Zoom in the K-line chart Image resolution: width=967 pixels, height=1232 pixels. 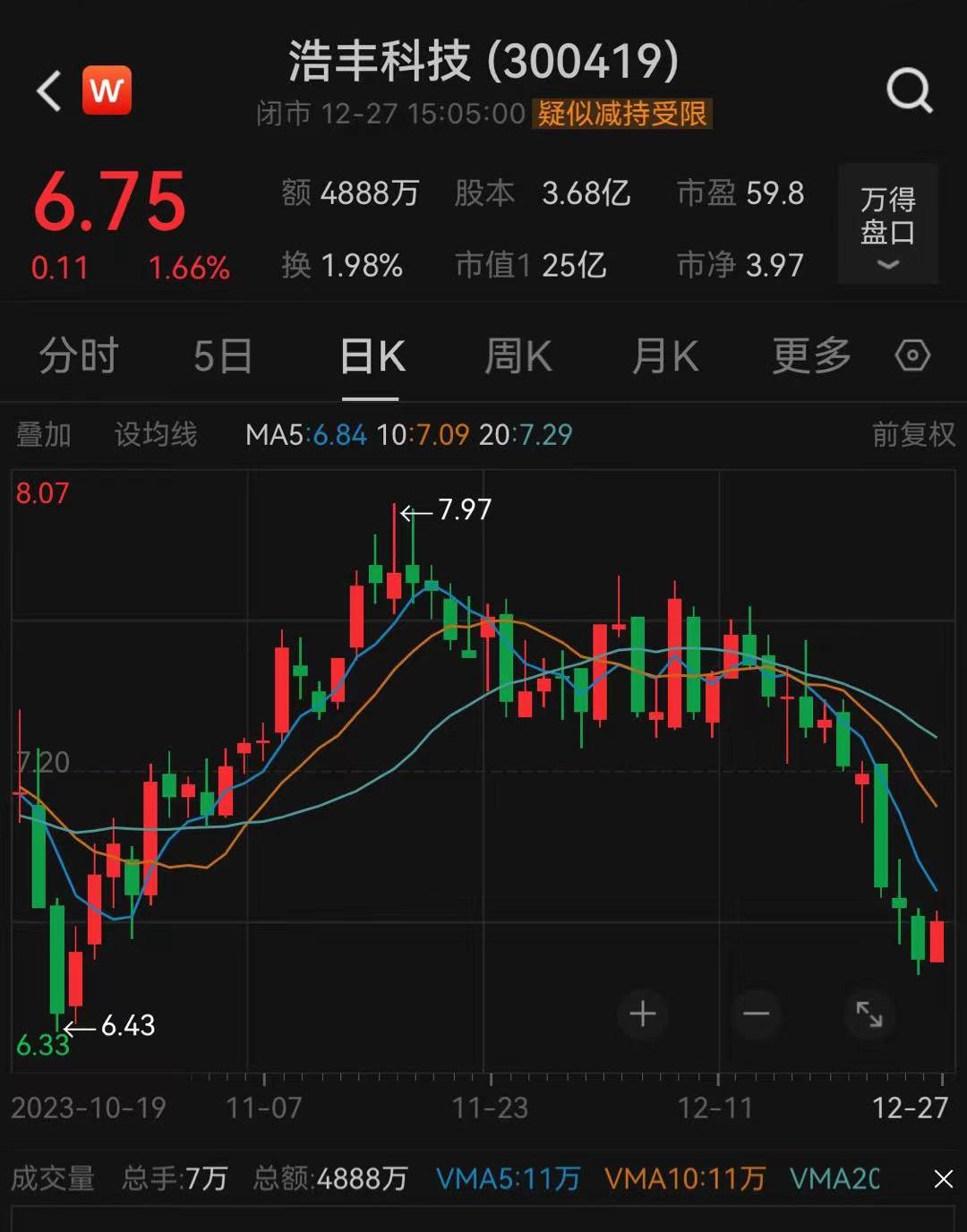(642, 1014)
